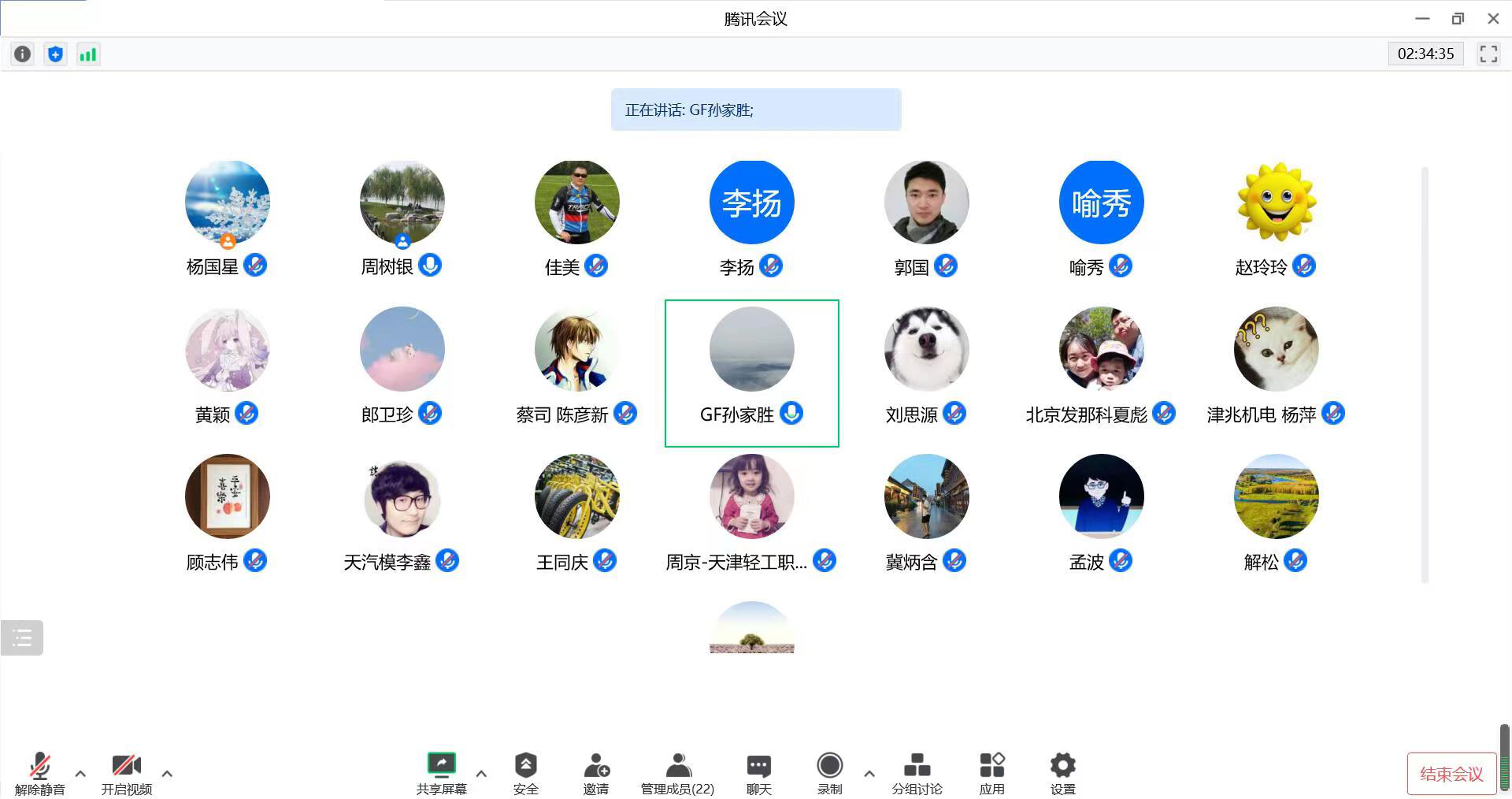Open the 应用 apps menu
Image resolution: width=1512 pixels, height=799 pixels.
991,772
